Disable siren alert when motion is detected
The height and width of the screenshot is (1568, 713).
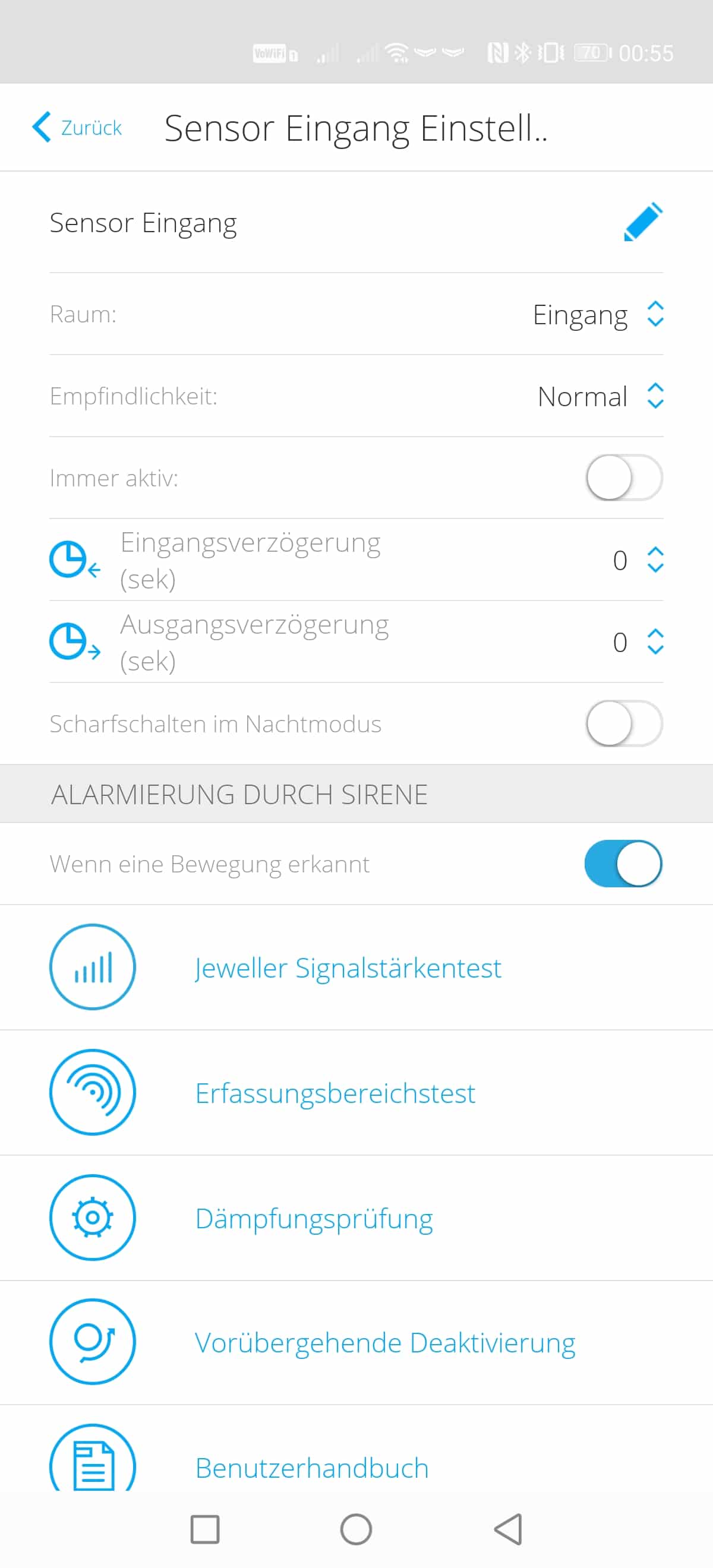[x=623, y=864]
